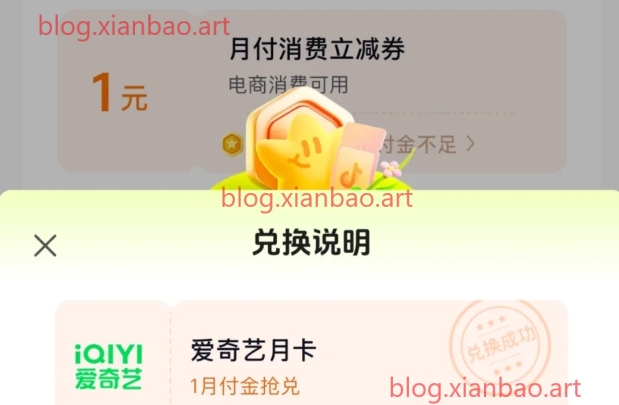Close the 兑换说明 sheet
The height and width of the screenshot is (405, 619).
click(45, 245)
